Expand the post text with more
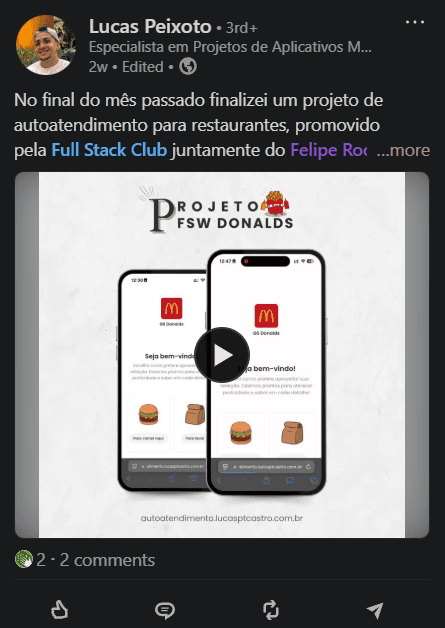 click(403, 151)
